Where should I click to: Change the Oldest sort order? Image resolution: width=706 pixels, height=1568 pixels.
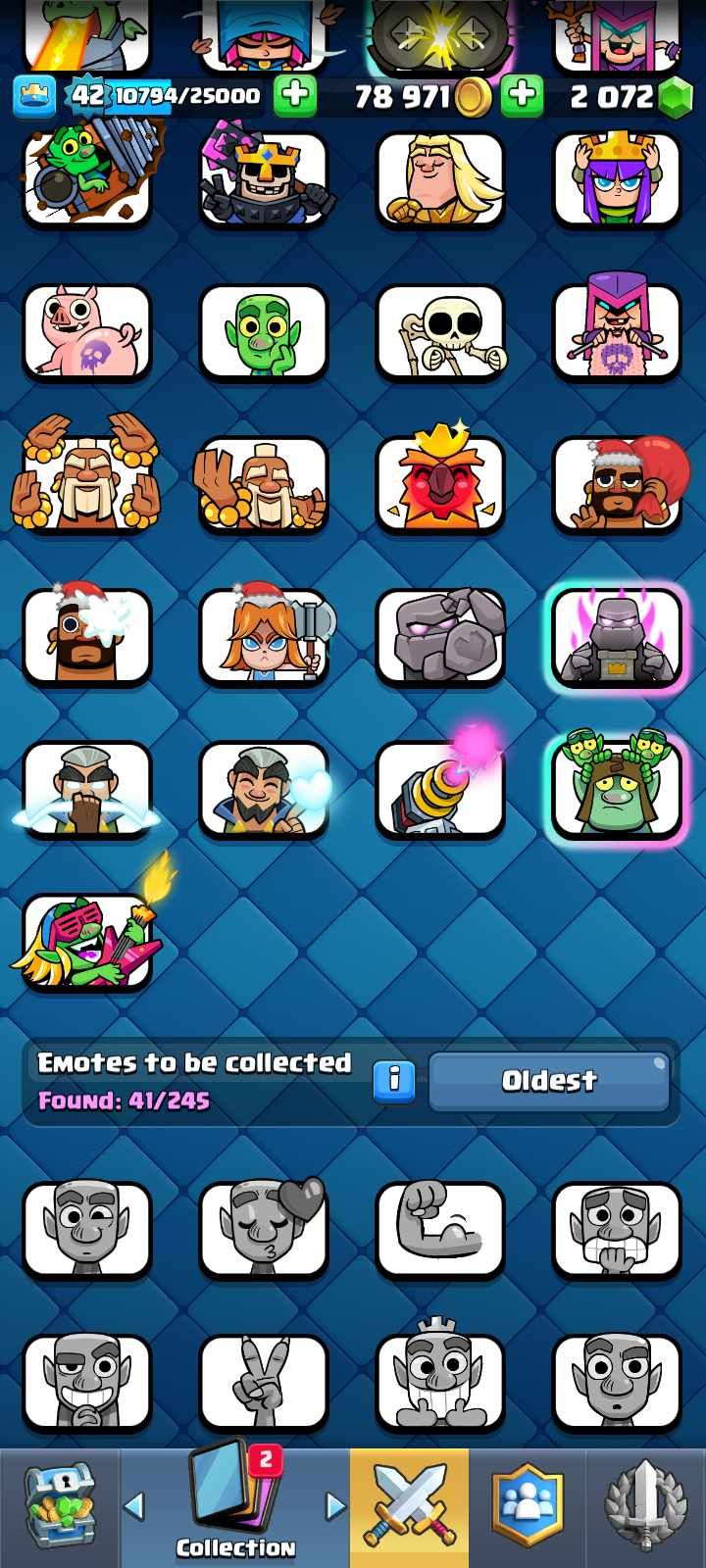549,1081
